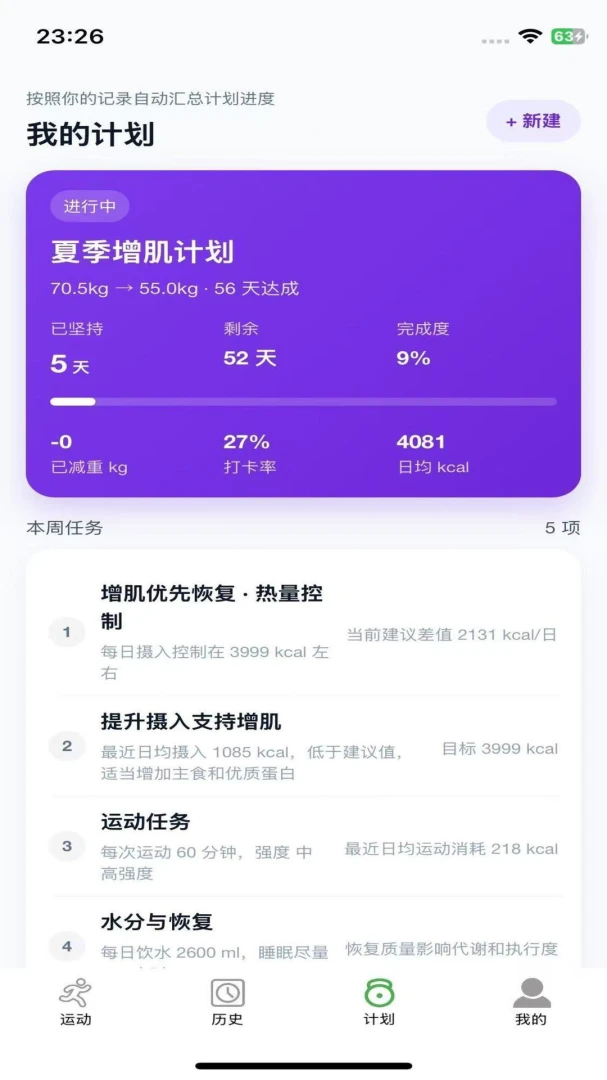Open the 水分与恢复 task row
This screenshot has width=607, height=1080.
pyautogui.click(x=303, y=933)
